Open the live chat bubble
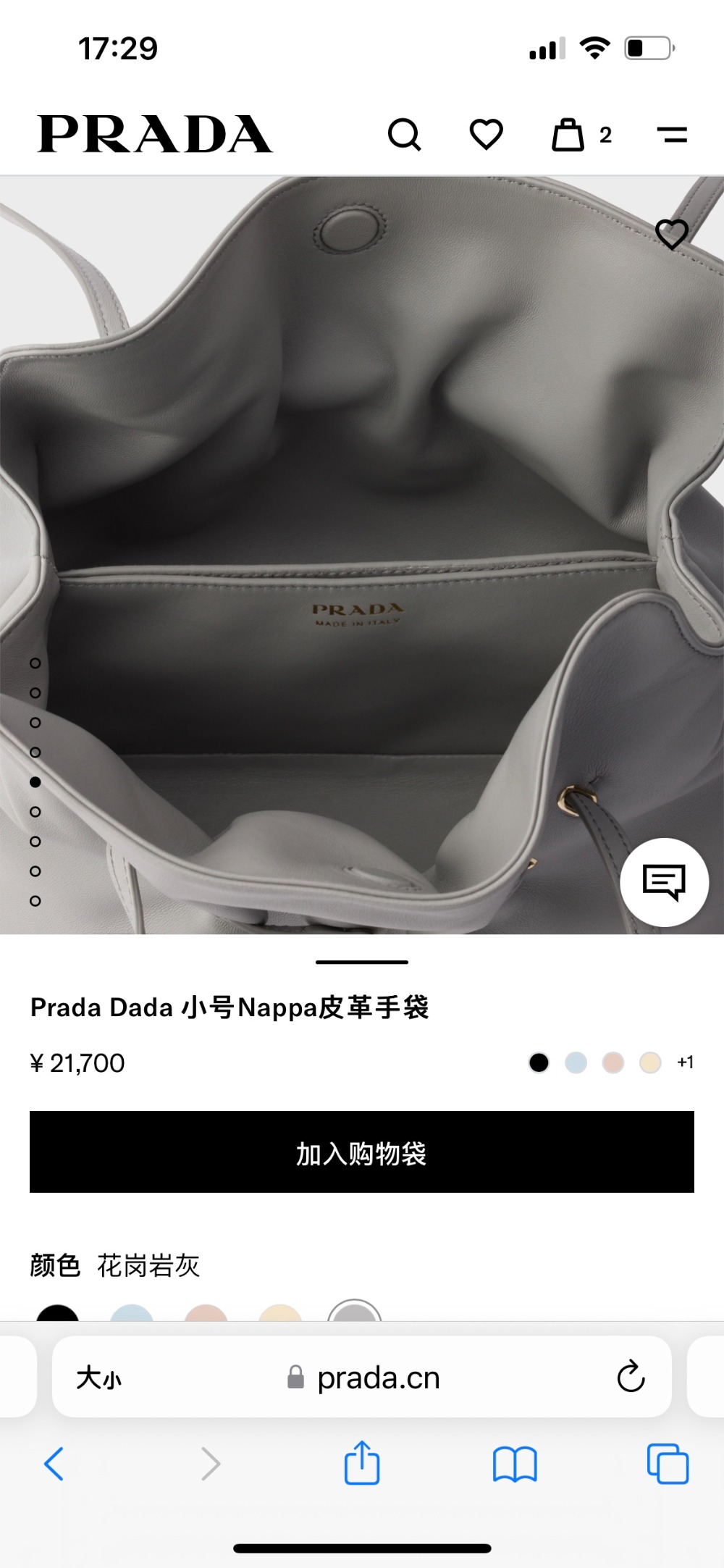Image resolution: width=724 pixels, height=1568 pixels. (664, 881)
